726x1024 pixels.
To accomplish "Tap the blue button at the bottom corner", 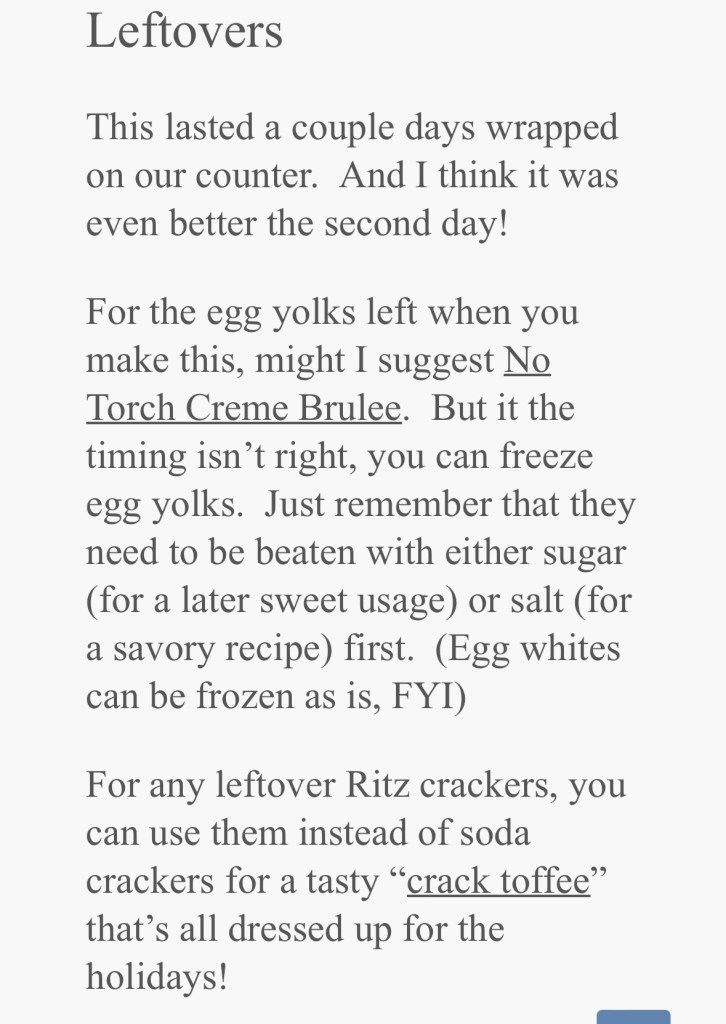I will 633,1017.
